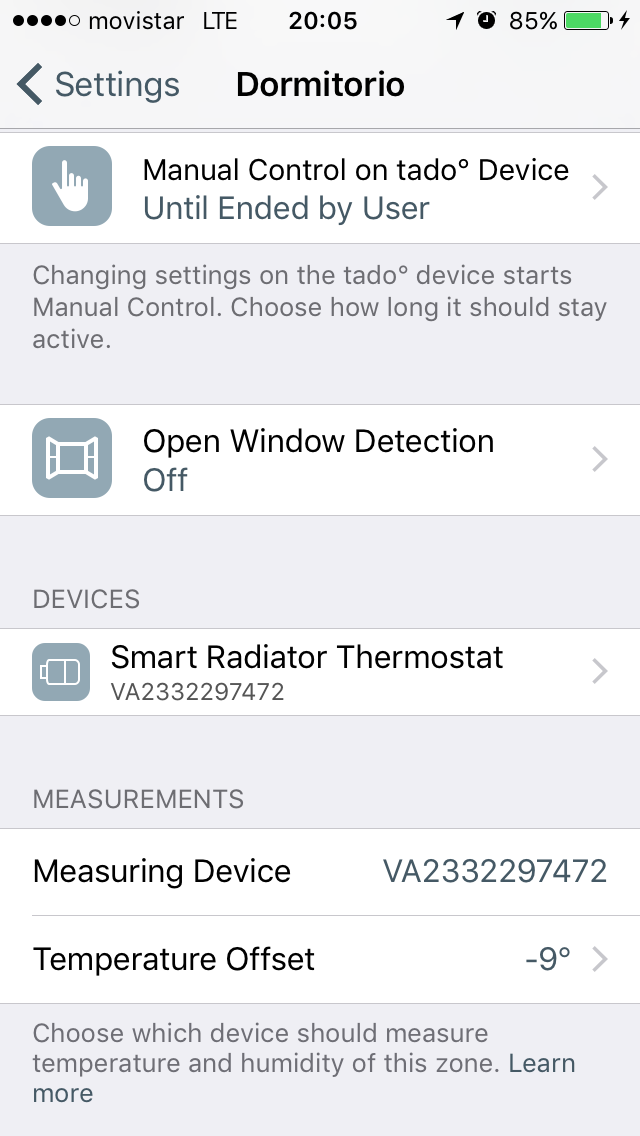Image resolution: width=640 pixels, height=1136 pixels.
Task: Go back to Settings
Action: coord(99,85)
